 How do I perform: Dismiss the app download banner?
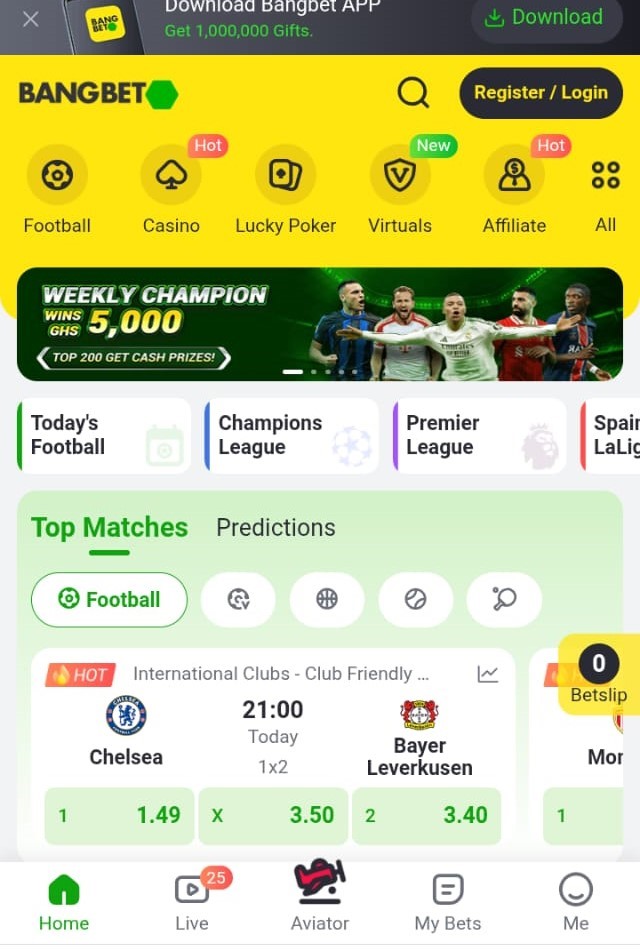click(x=31, y=19)
